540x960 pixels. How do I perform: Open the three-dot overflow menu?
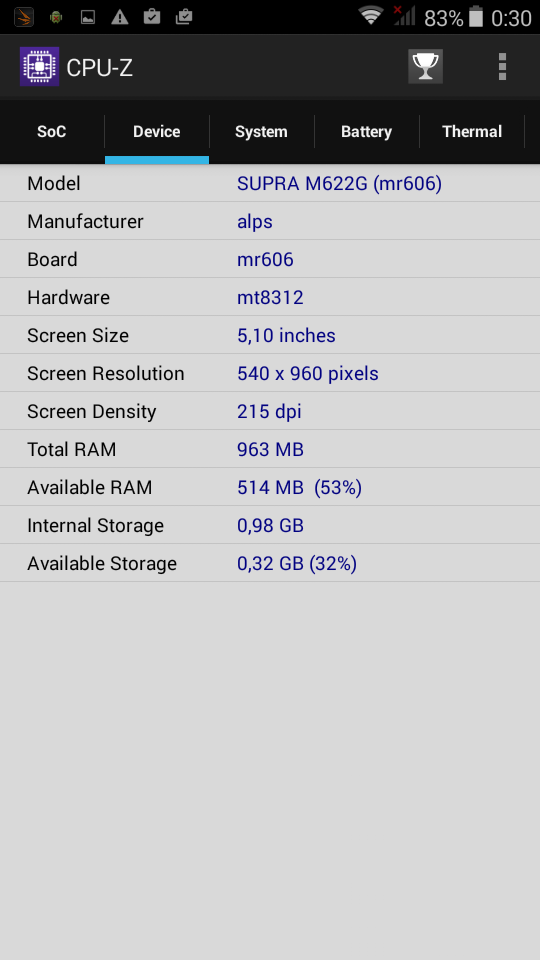click(502, 67)
